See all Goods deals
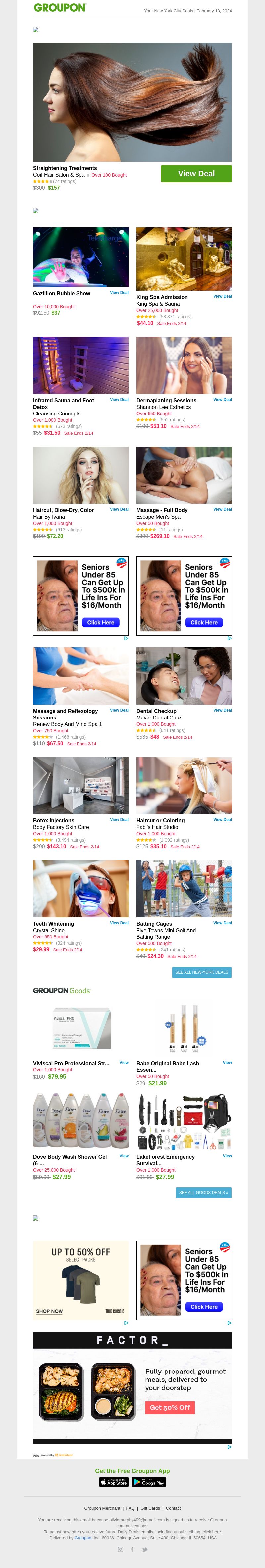The width and height of the screenshot is (265, 1568). [203, 1193]
